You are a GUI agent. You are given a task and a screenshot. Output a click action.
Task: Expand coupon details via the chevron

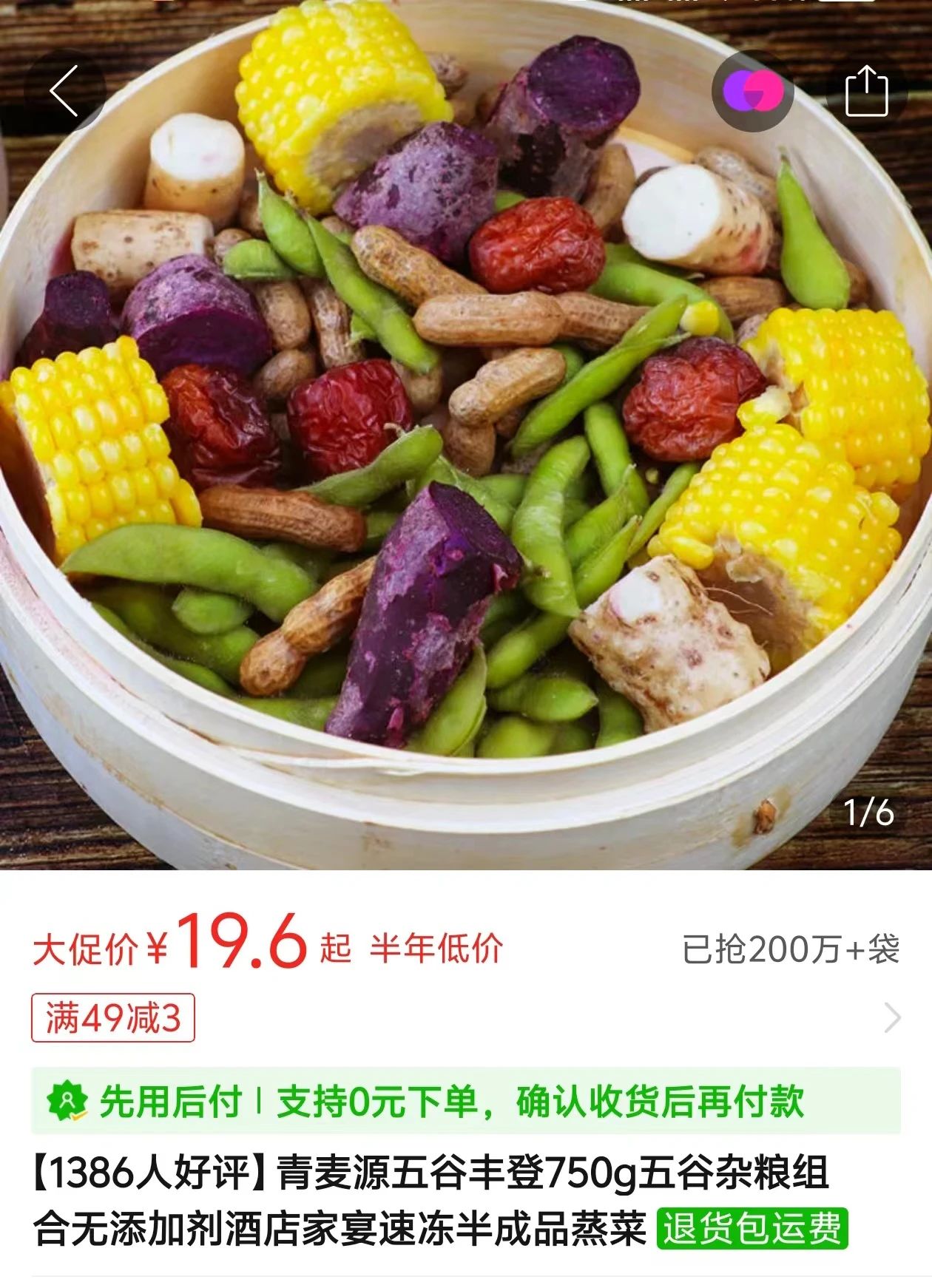[x=892, y=1018]
